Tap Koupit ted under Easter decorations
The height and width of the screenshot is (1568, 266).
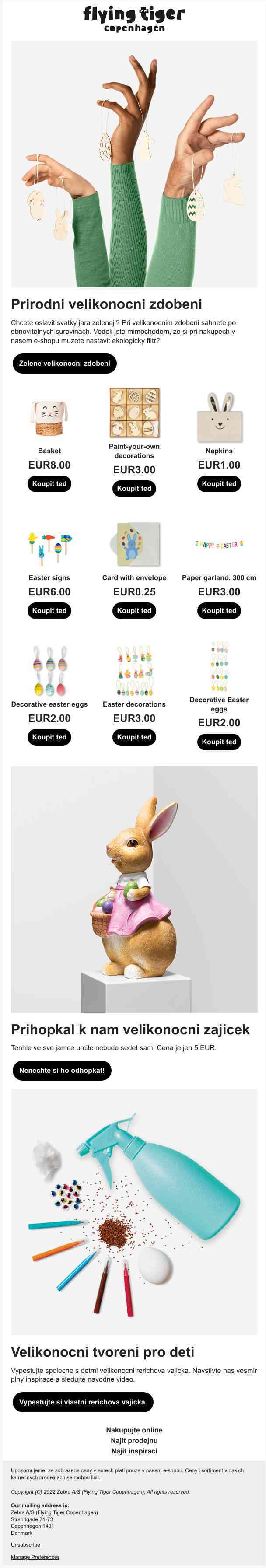coord(134,737)
